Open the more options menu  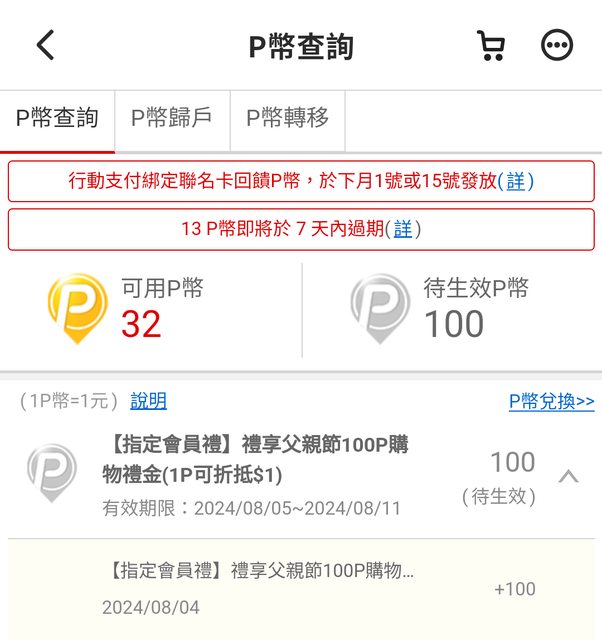[x=557, y=45]
